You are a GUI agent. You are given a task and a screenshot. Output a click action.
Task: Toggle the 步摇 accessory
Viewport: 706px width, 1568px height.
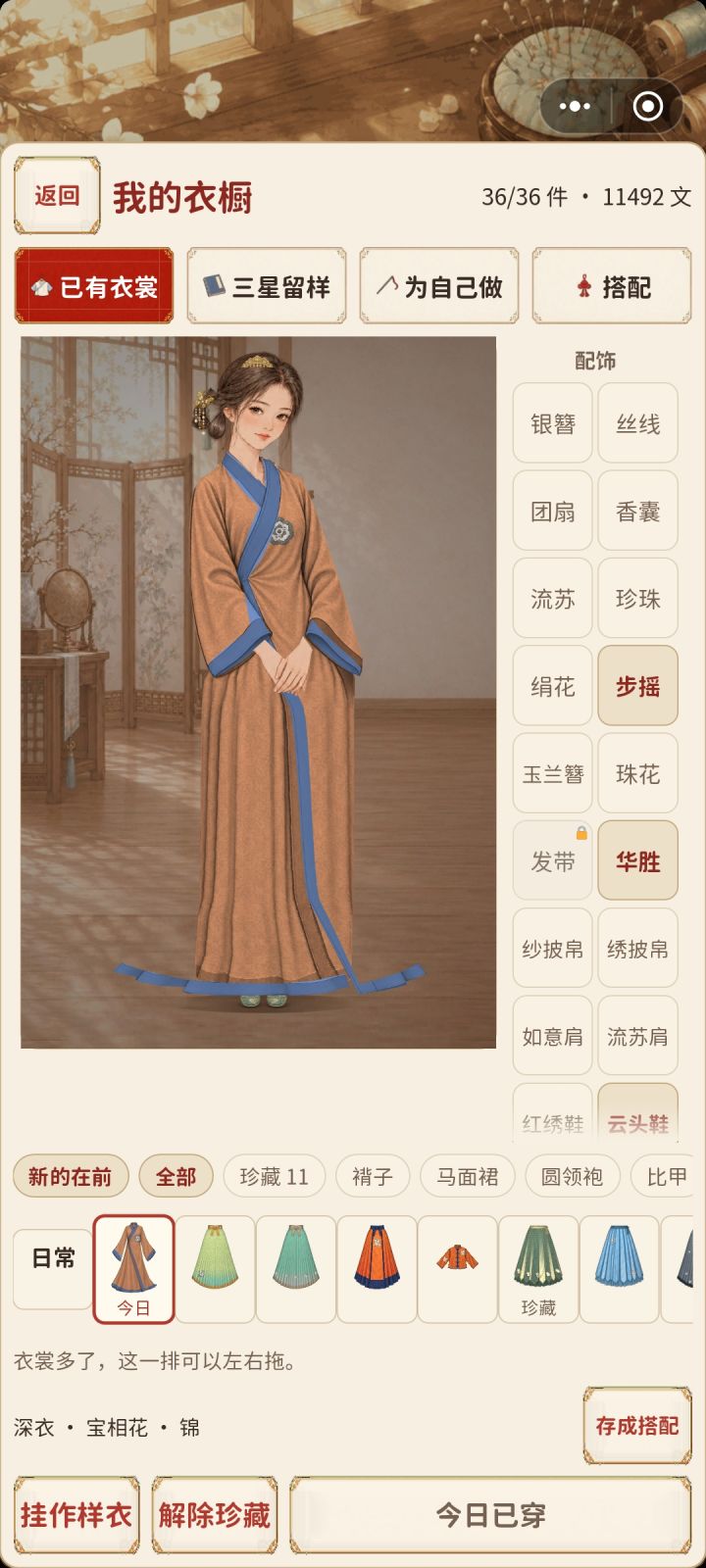click(638, 686)
